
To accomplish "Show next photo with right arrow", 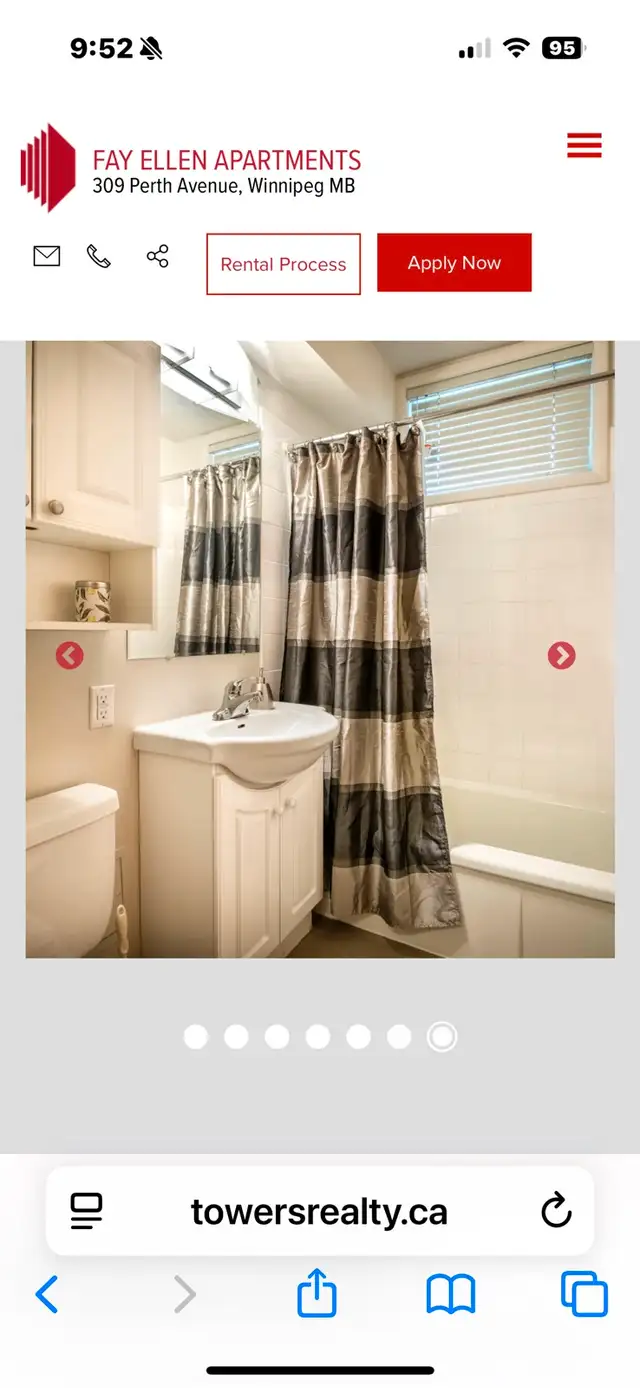I will 561,656.
